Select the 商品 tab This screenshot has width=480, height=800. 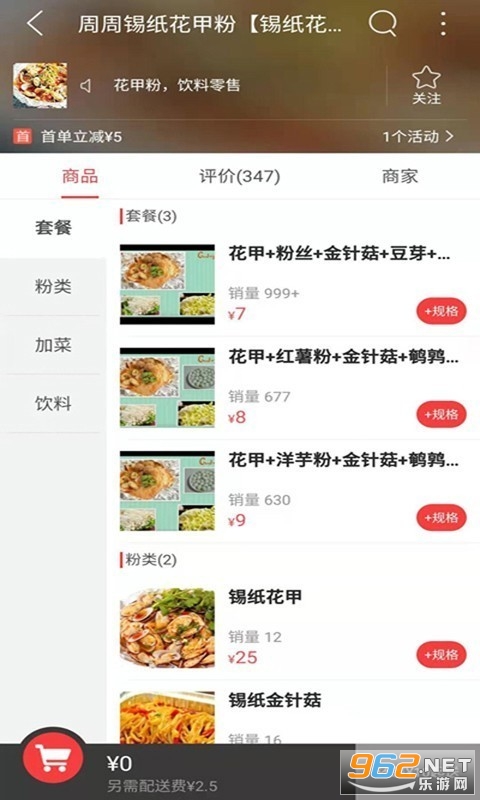(80, 177)
